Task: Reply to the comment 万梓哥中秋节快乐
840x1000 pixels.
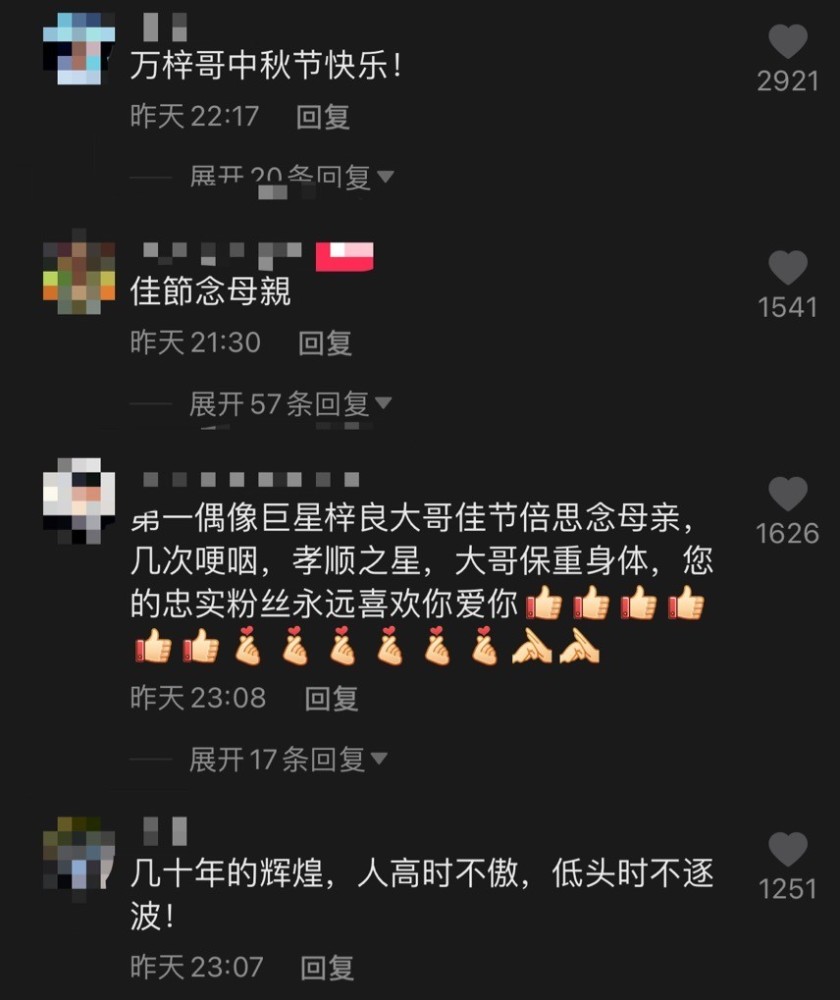Action: 323,117
